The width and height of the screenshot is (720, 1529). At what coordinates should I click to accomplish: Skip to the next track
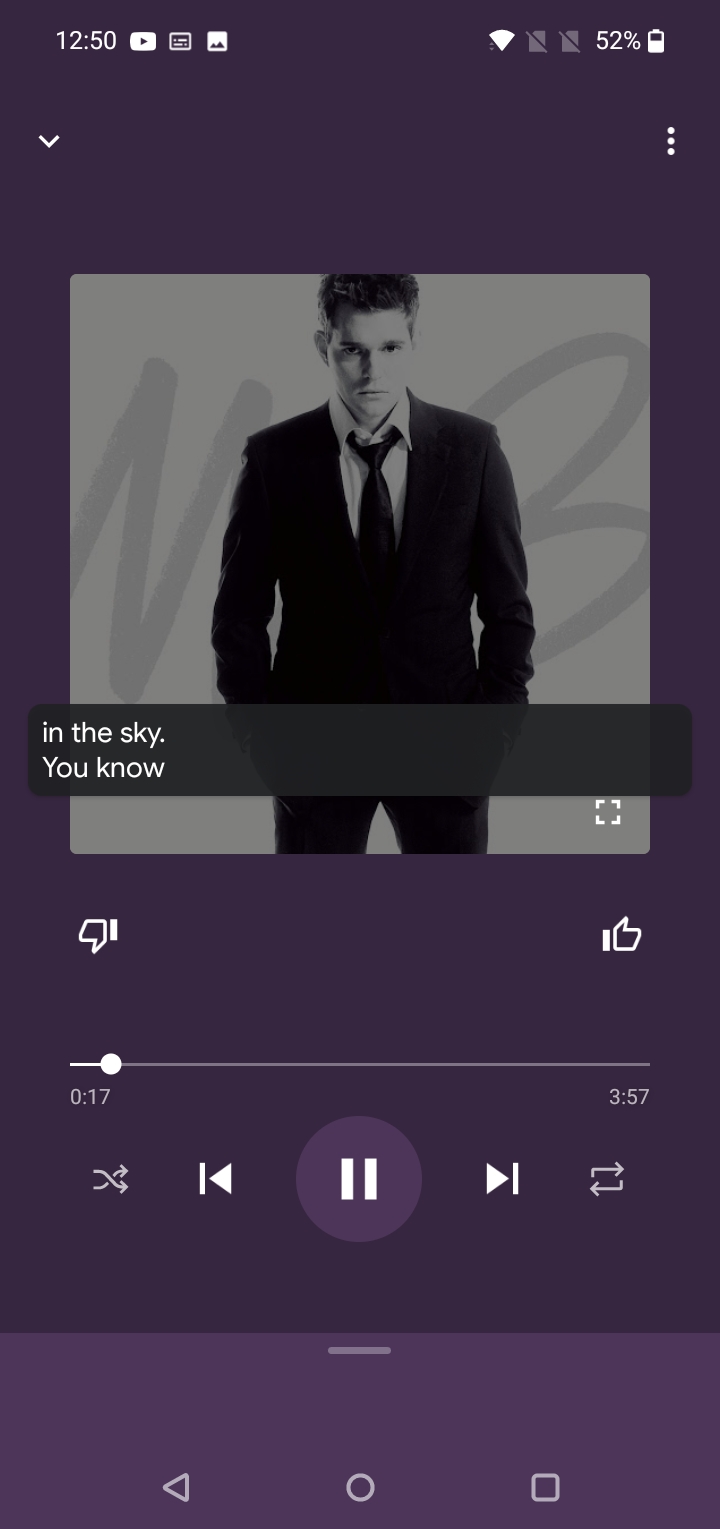tap(502, 1179)
